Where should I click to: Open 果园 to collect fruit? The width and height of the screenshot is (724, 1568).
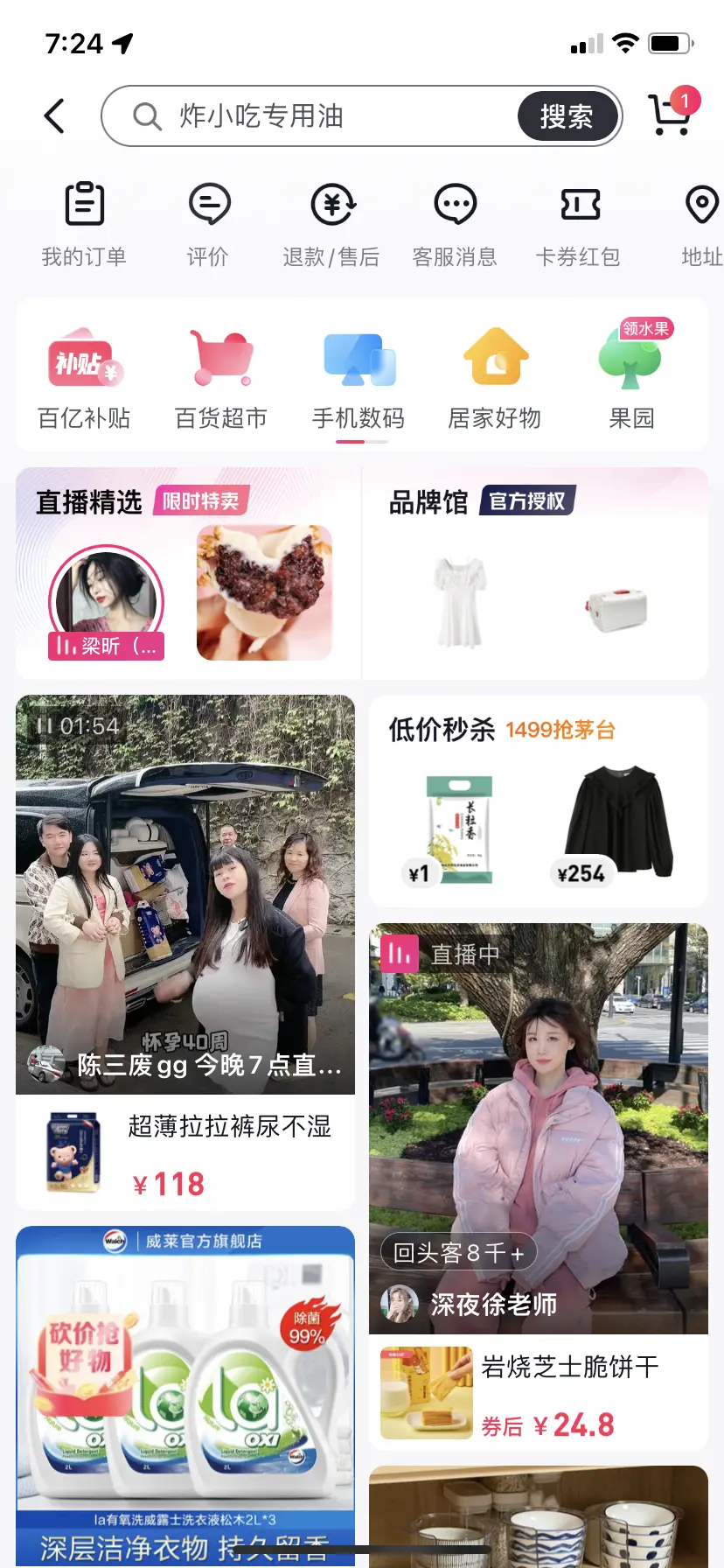[x=631, y=379]
